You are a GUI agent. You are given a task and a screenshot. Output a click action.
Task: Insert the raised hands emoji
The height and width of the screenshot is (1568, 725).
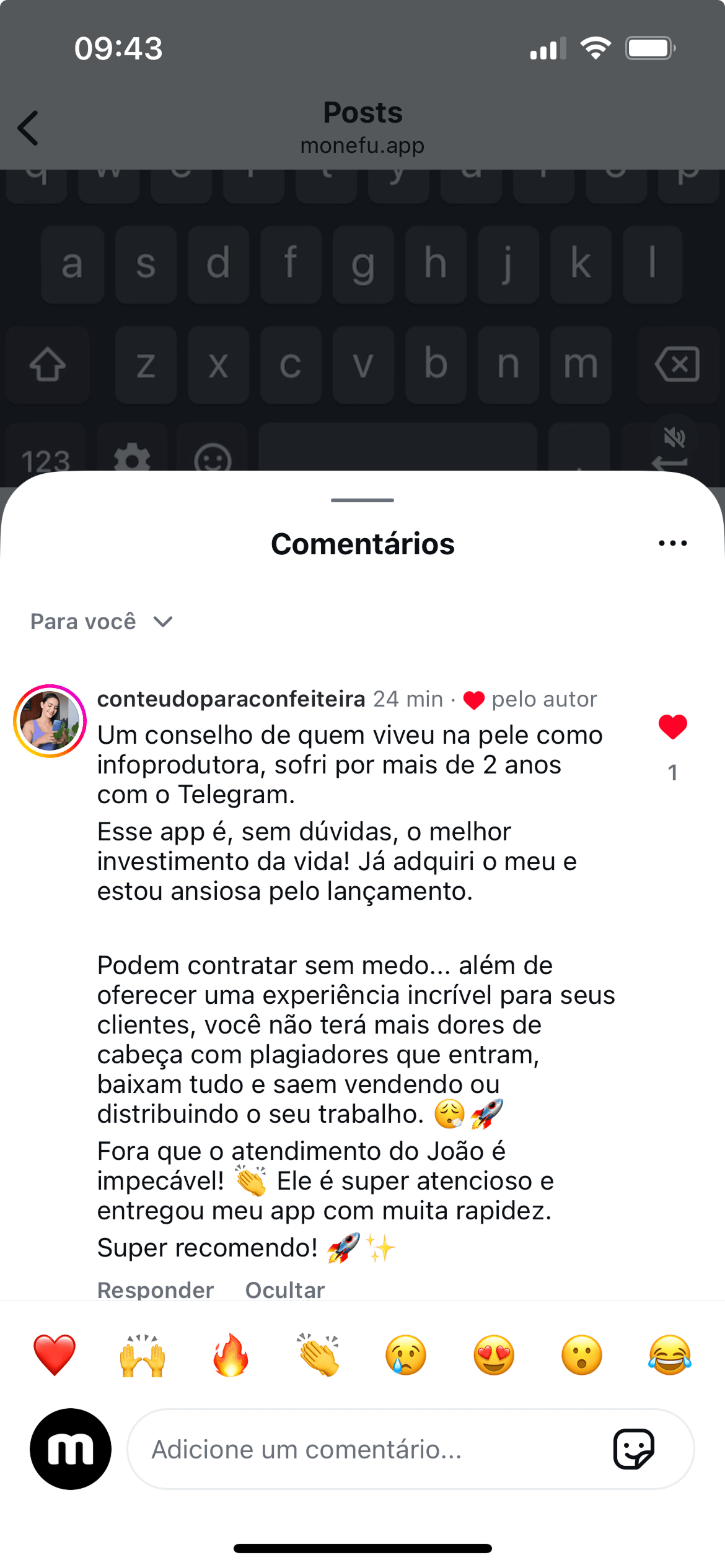[x=143, y=1355]
